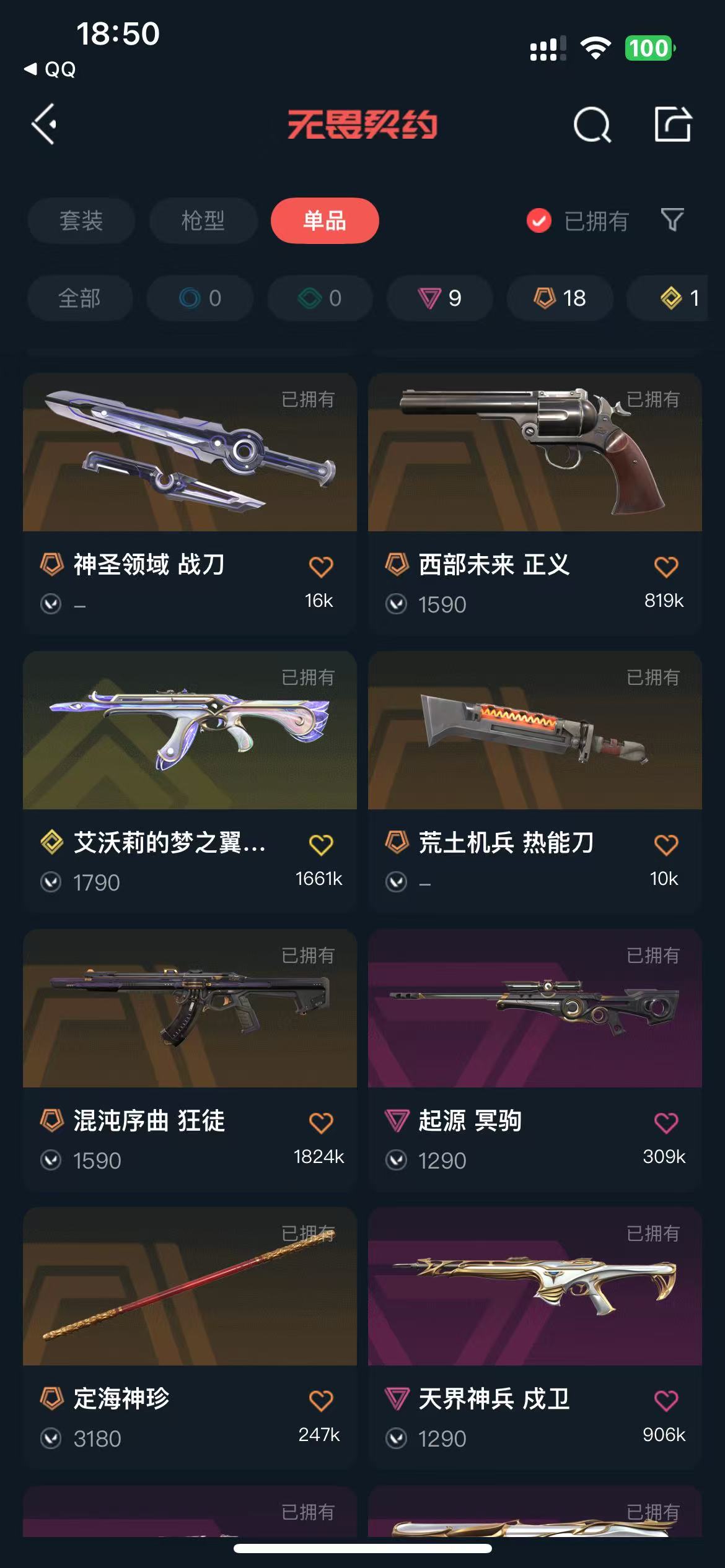Screen dimensions: 725x1568
Task: Return to QQ via the status bar link
Action: tap(50, 69)
